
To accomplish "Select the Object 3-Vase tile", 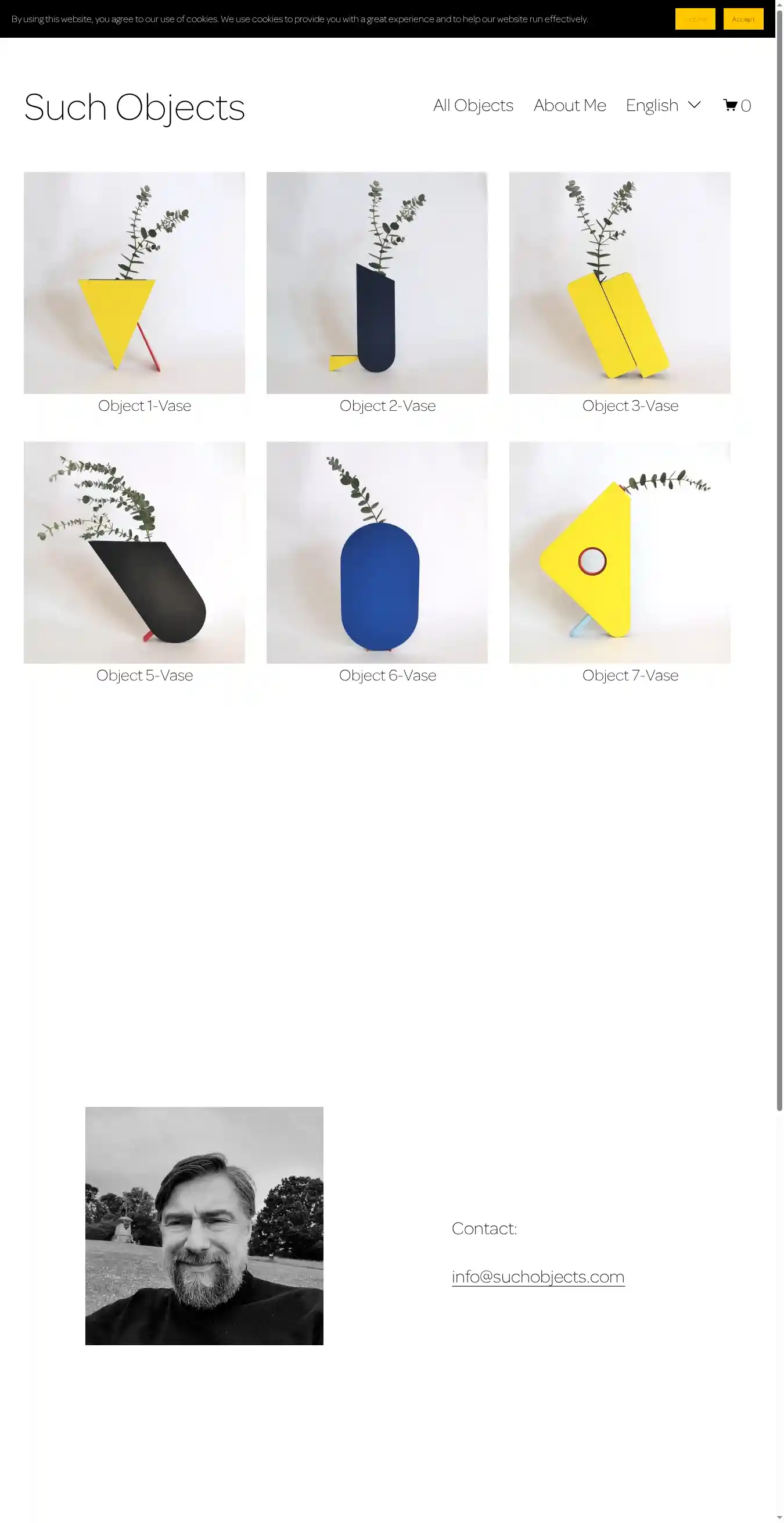I will pos(619,282).
